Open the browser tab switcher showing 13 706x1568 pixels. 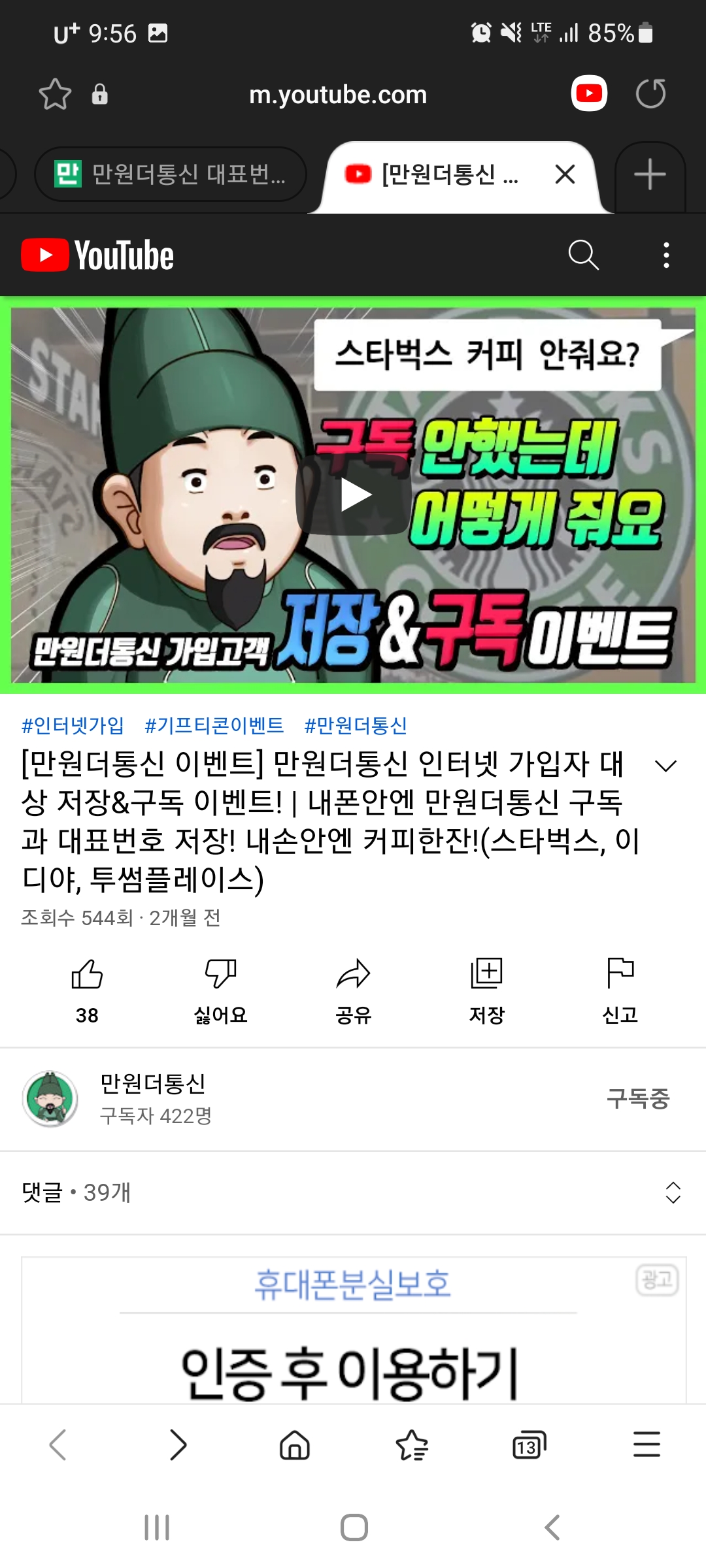click(x=529, y=1445)
